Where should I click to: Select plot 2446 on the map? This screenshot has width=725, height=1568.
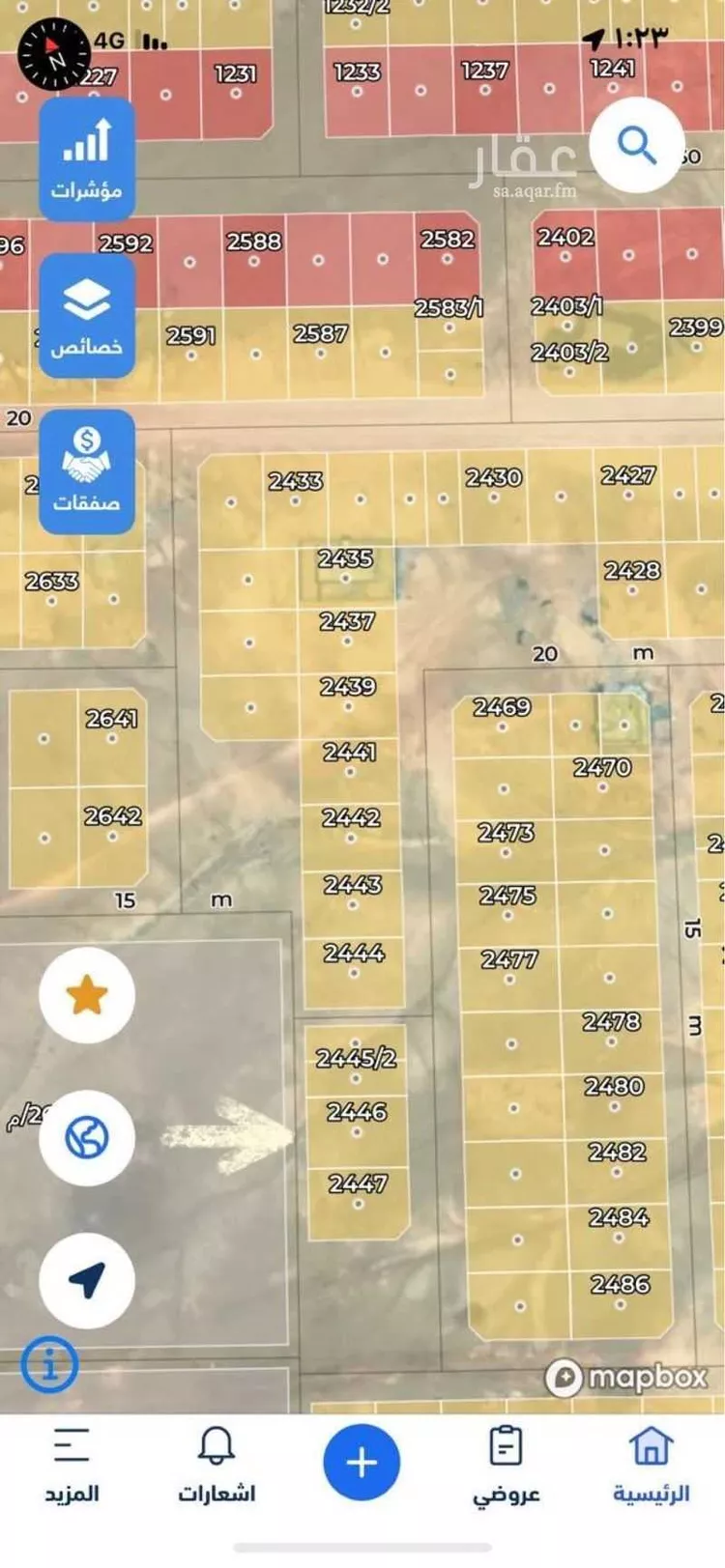pyautogui.click(x=357, y=1123)
